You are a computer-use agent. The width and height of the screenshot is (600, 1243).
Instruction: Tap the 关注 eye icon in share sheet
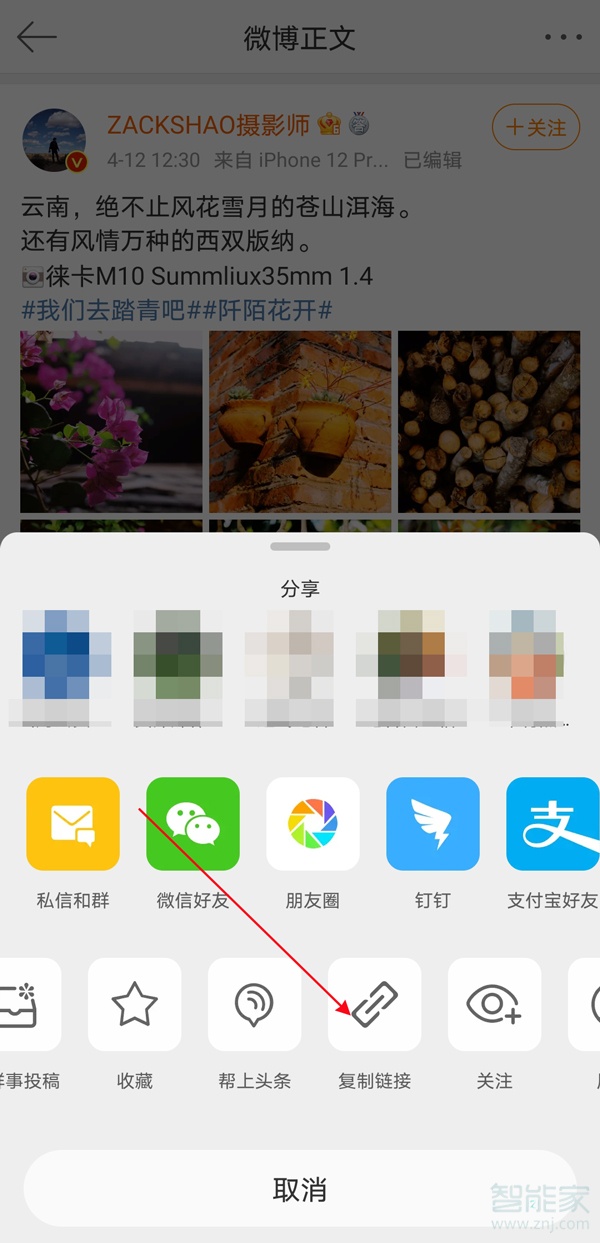(494, 1004)
